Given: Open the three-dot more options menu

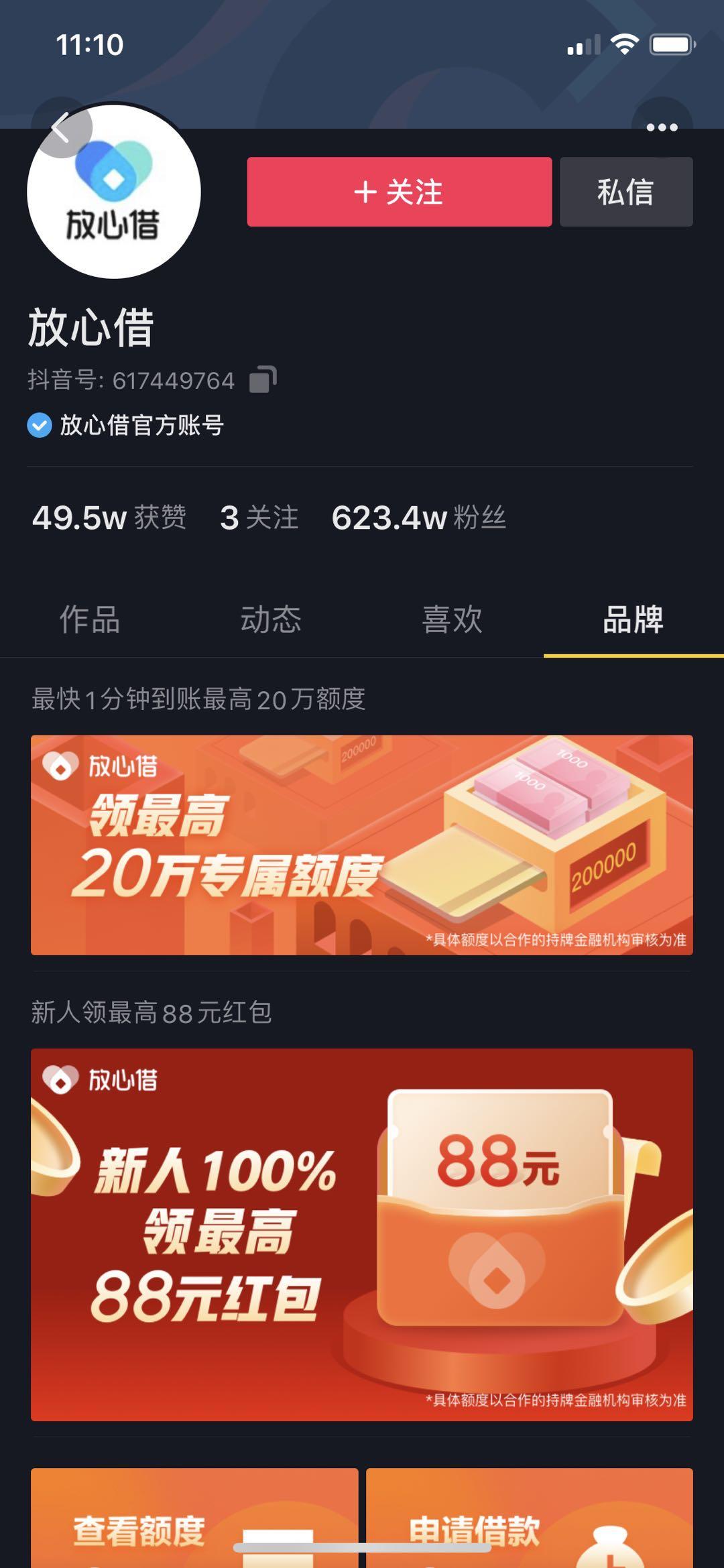Looking at the screenshot, I should (x=662, y=127).
